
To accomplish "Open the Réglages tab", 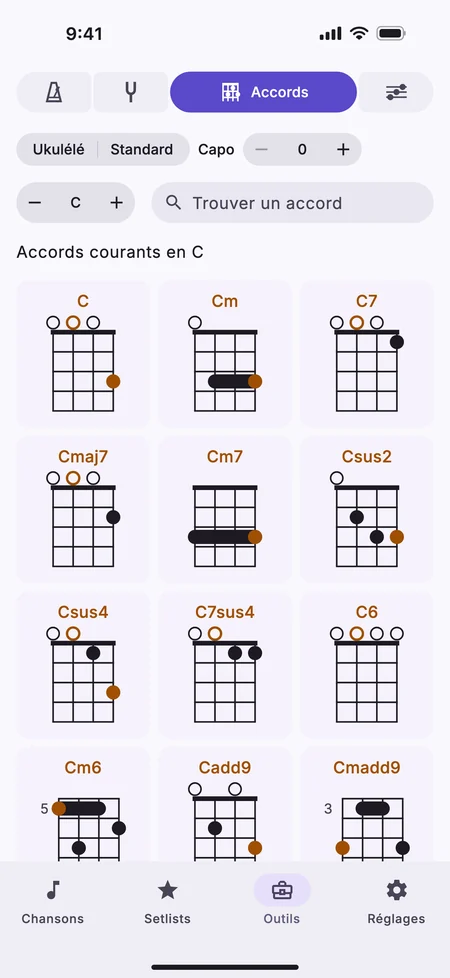I will pyautogui.click(x=396, y=901).
